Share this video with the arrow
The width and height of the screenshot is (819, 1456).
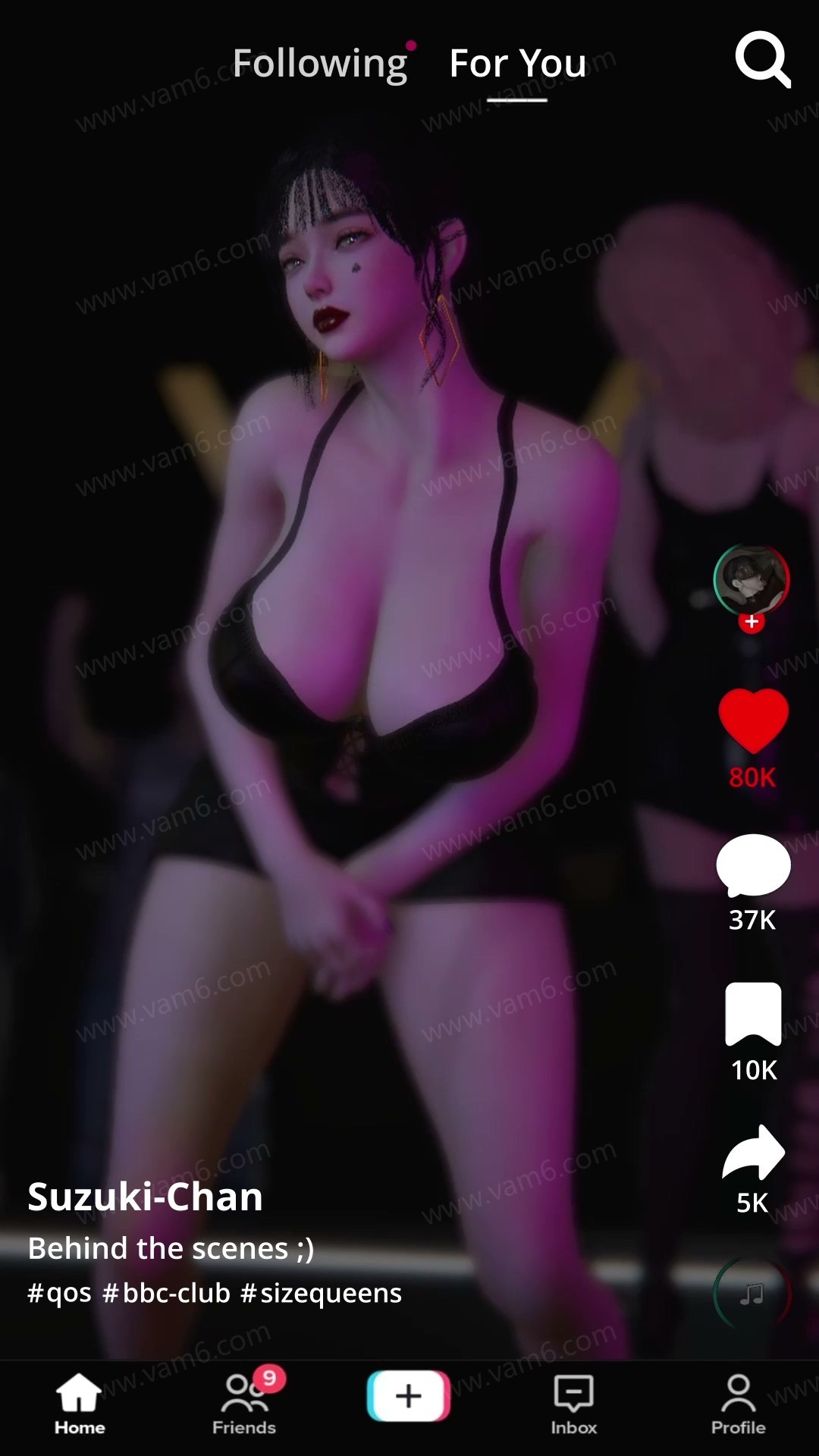point(753,1153)
